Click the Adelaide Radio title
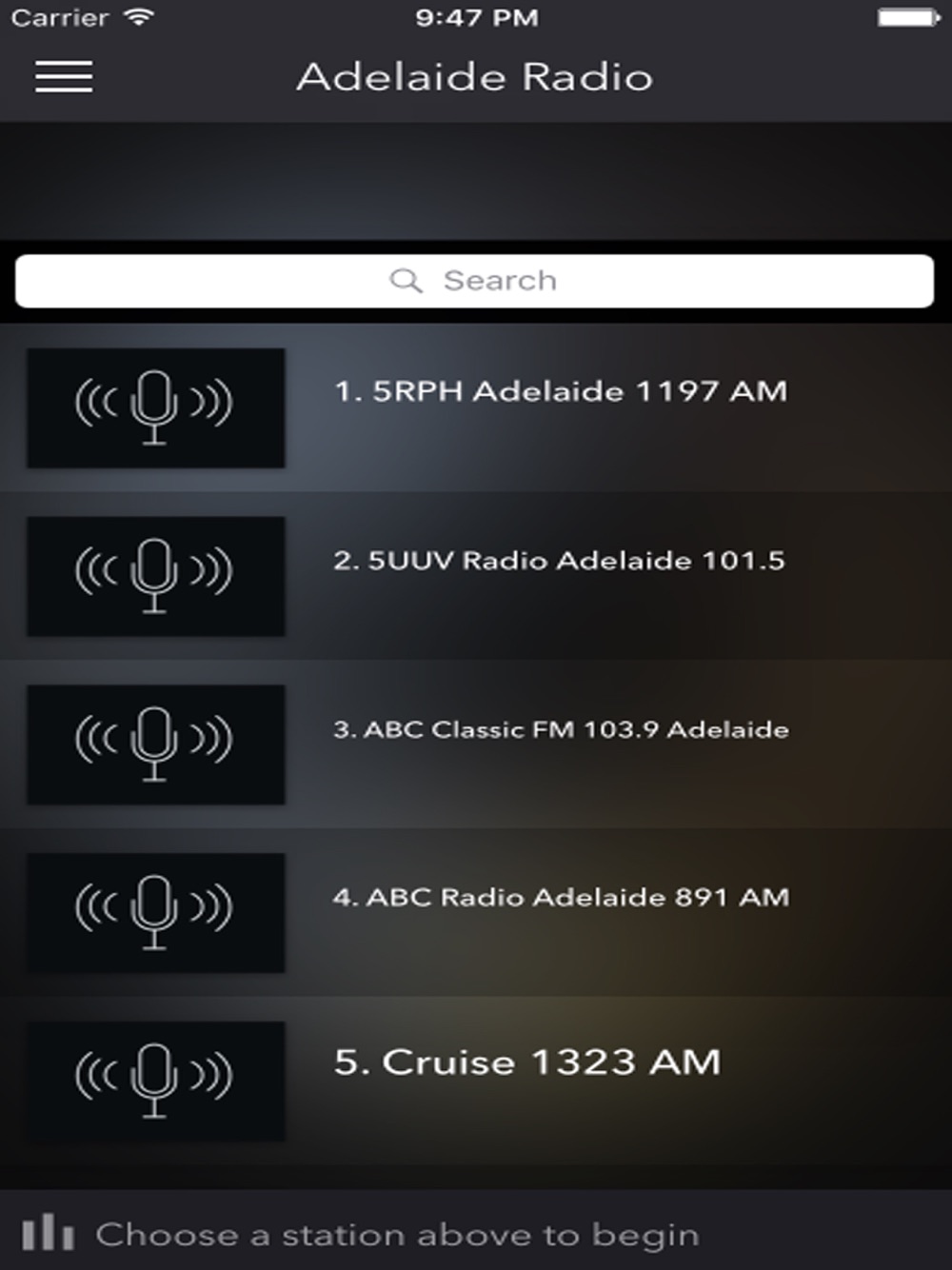This screenshot has width=952, height=1270. pyautogui.click(x=474, y=76)
